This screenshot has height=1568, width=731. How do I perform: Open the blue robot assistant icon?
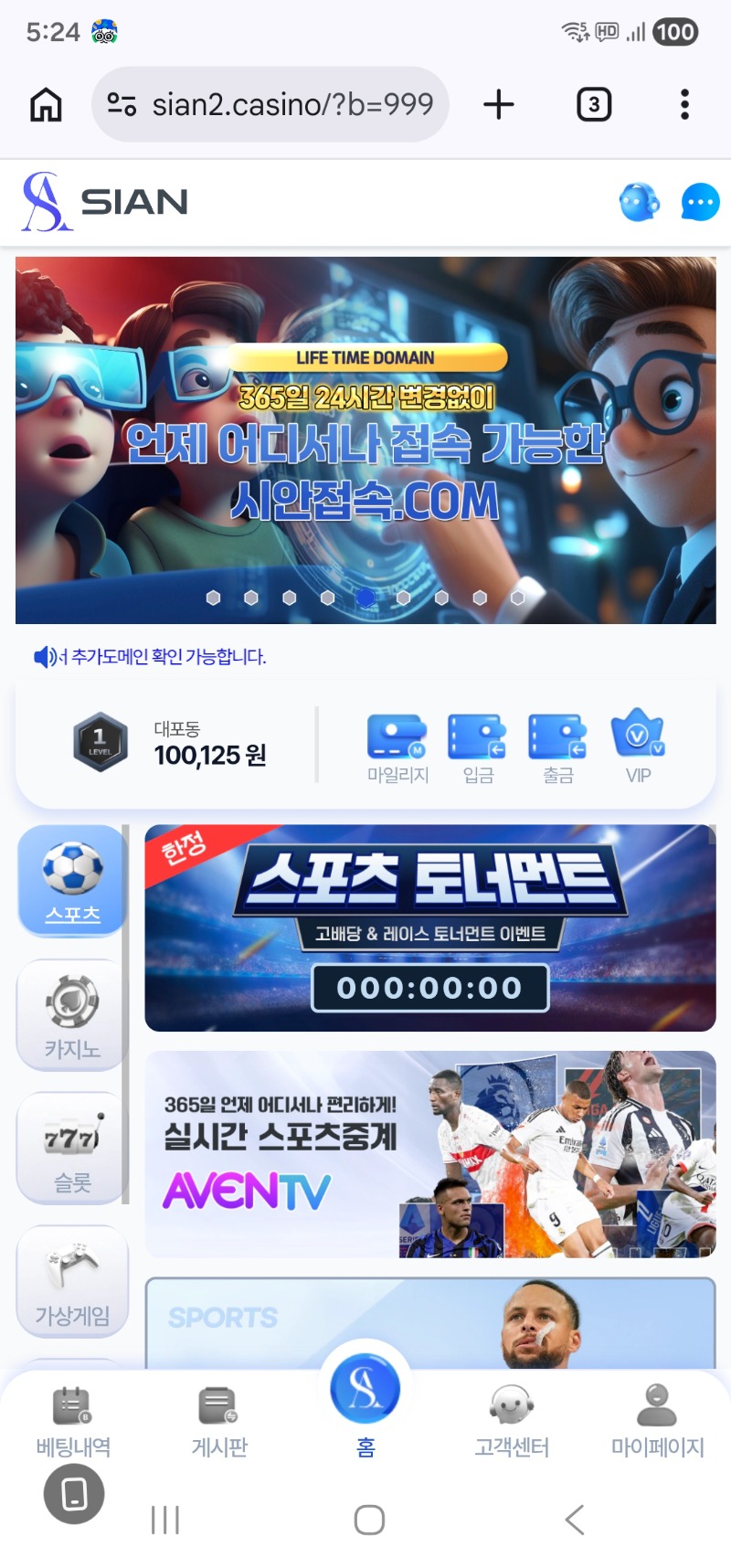point(639,202)
